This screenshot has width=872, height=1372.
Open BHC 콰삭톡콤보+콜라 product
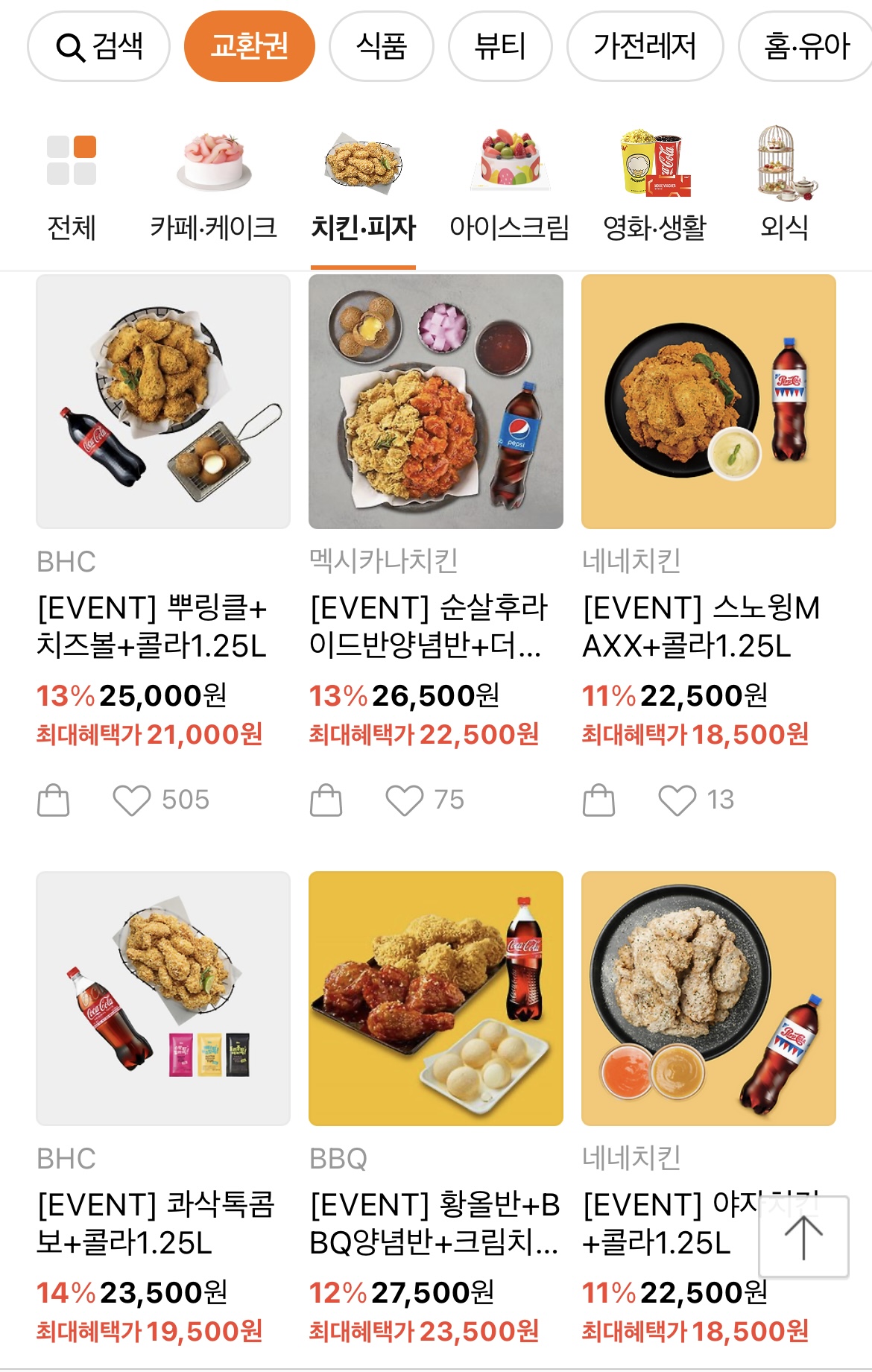(x=163, y=999)
